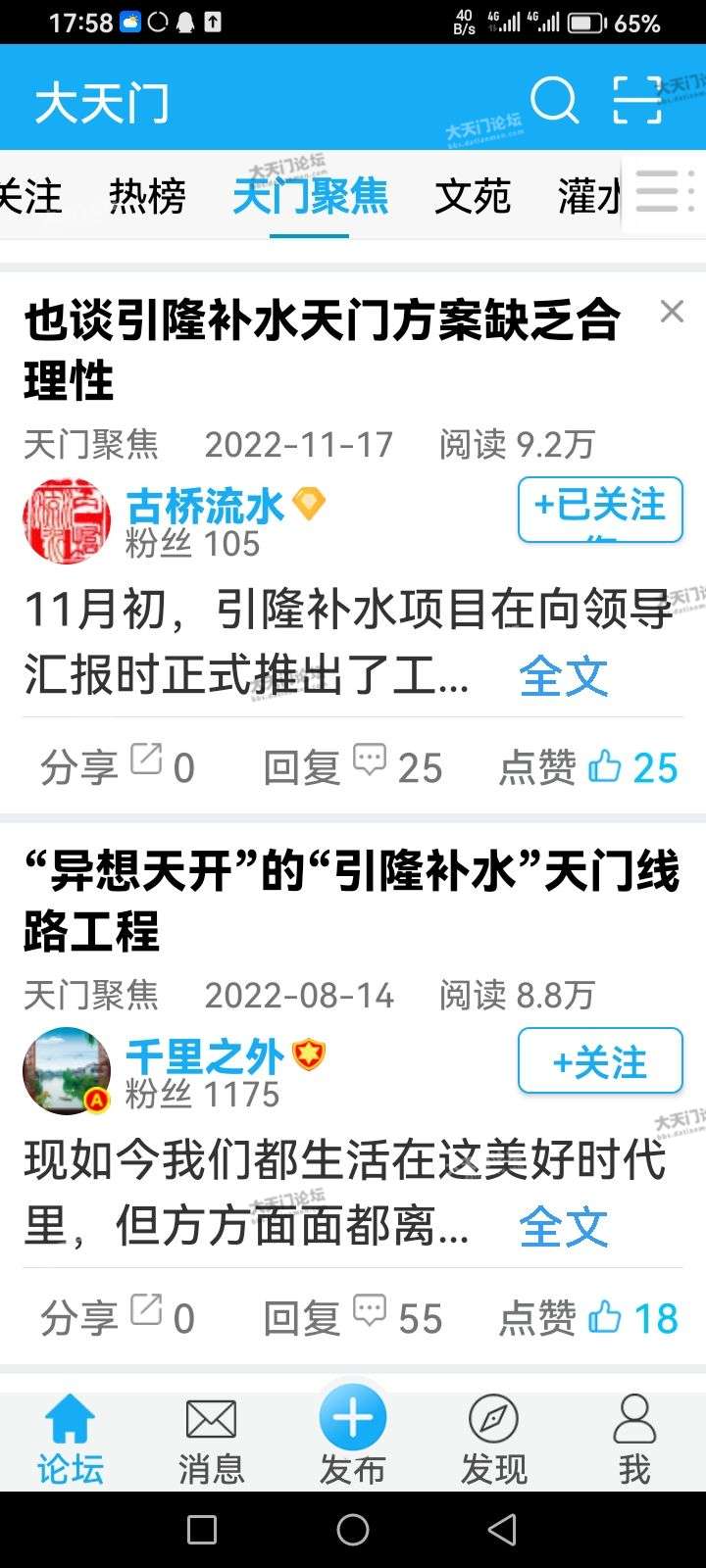Open the post 也谈引隆补水天门方案缺乏合理性

tap(322, 349)
